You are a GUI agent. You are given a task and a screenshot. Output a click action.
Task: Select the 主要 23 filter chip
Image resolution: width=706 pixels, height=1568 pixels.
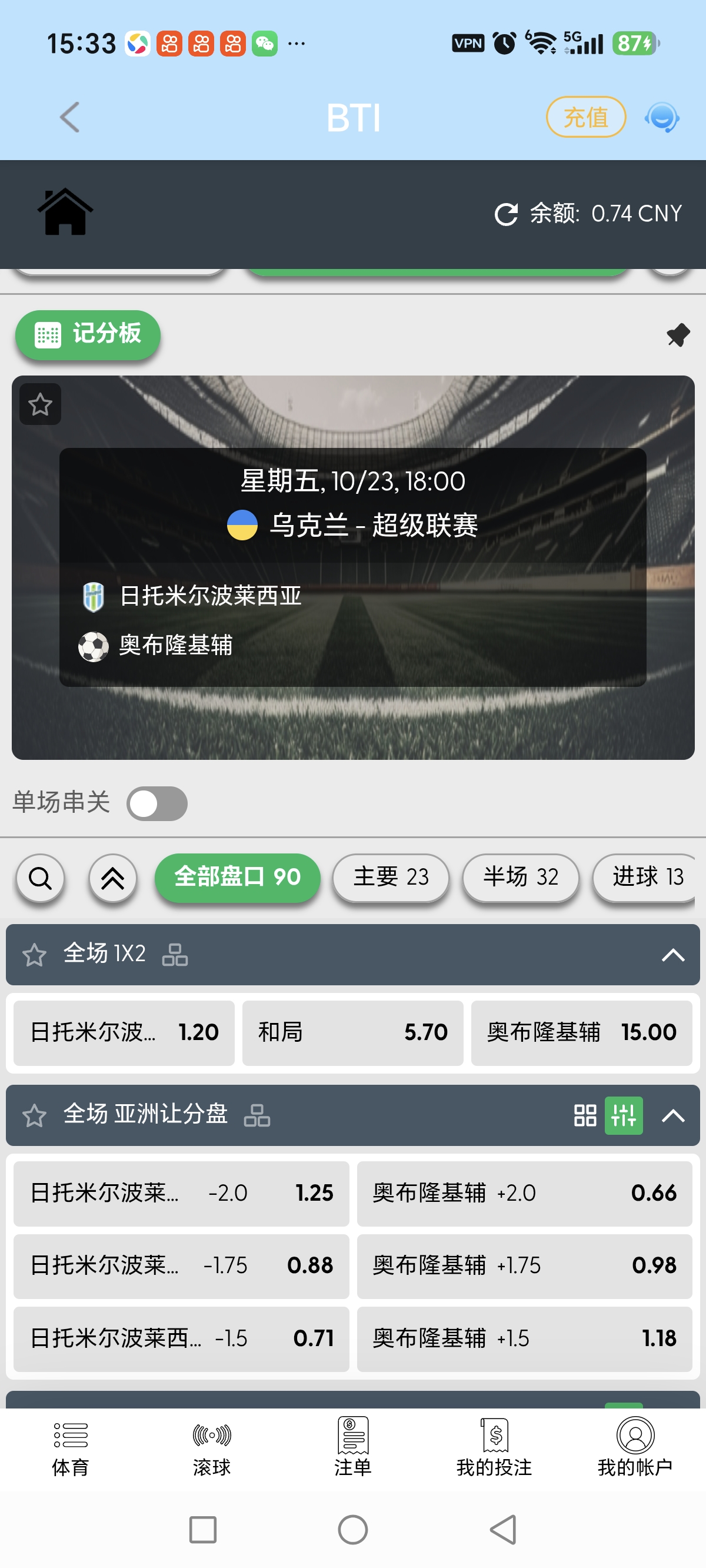click(391, 877)
